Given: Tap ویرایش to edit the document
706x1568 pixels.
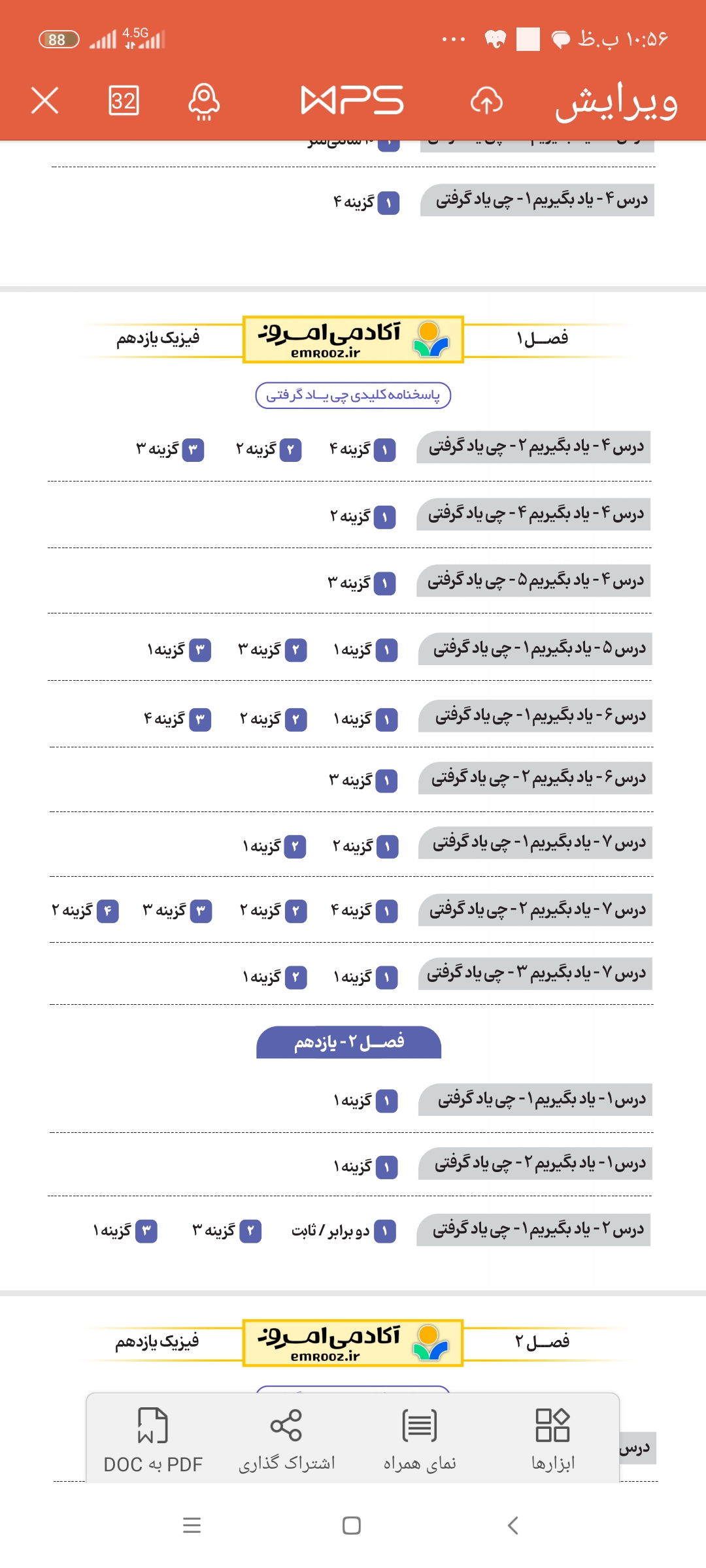Looking at the screenshot, I should click(x=616, y=103).
